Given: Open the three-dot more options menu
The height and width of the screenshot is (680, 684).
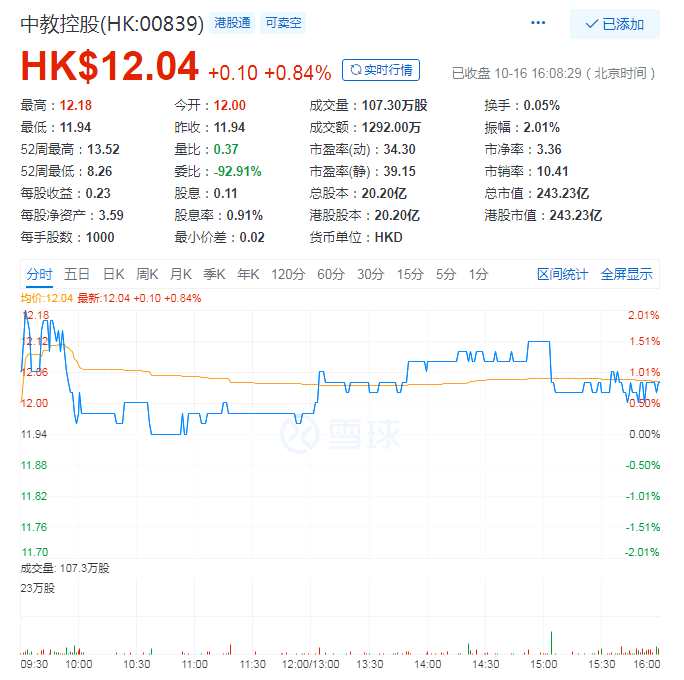Looking at the screenshot, I should [x=538, y=23].
